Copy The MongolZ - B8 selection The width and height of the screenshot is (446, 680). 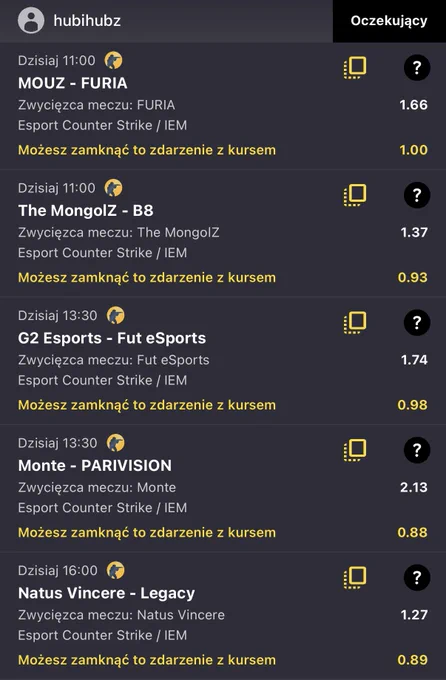[x=355, y=196]
